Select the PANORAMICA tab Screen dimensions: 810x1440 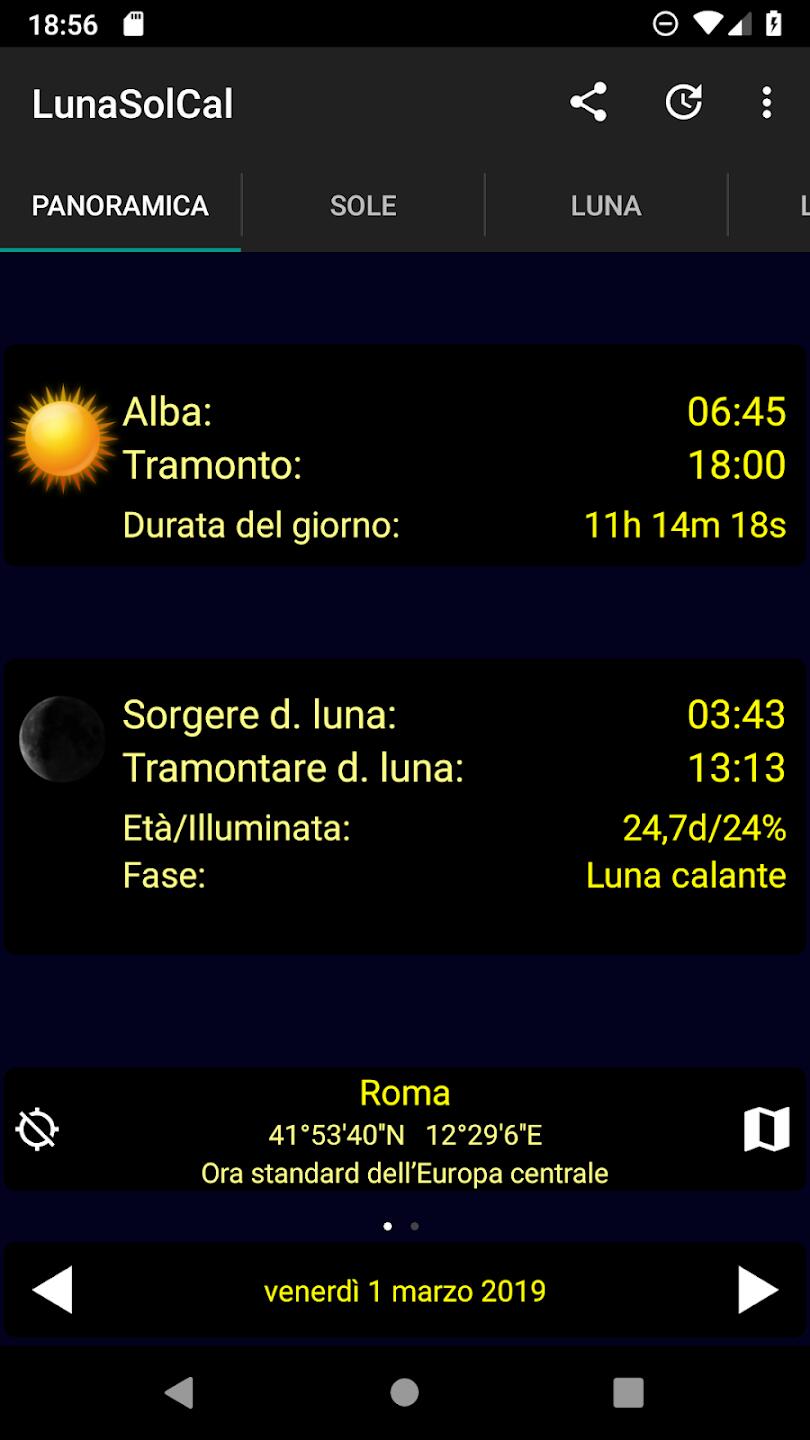tap(120, 206)
